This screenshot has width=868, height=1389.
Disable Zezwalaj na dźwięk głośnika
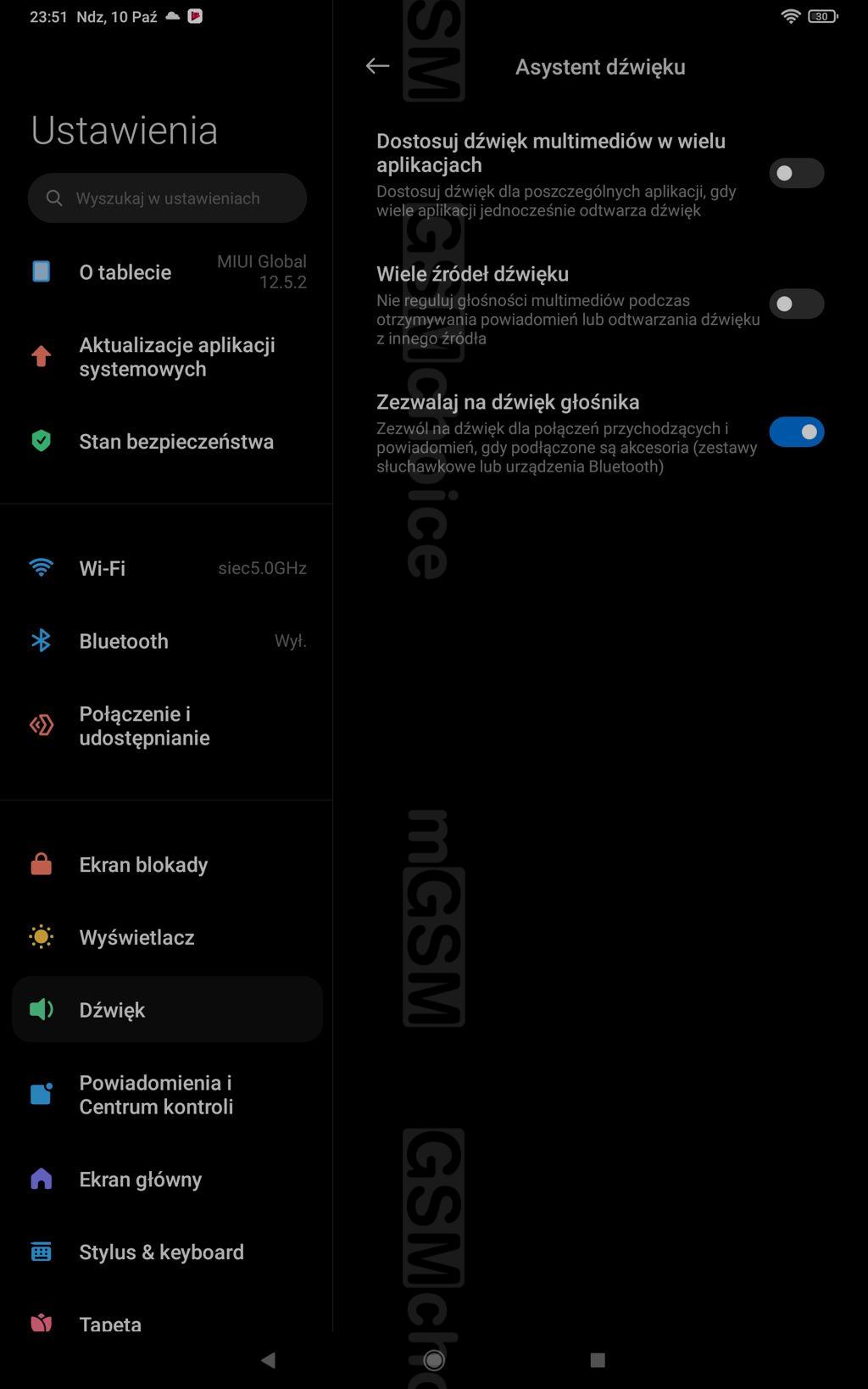796,432
